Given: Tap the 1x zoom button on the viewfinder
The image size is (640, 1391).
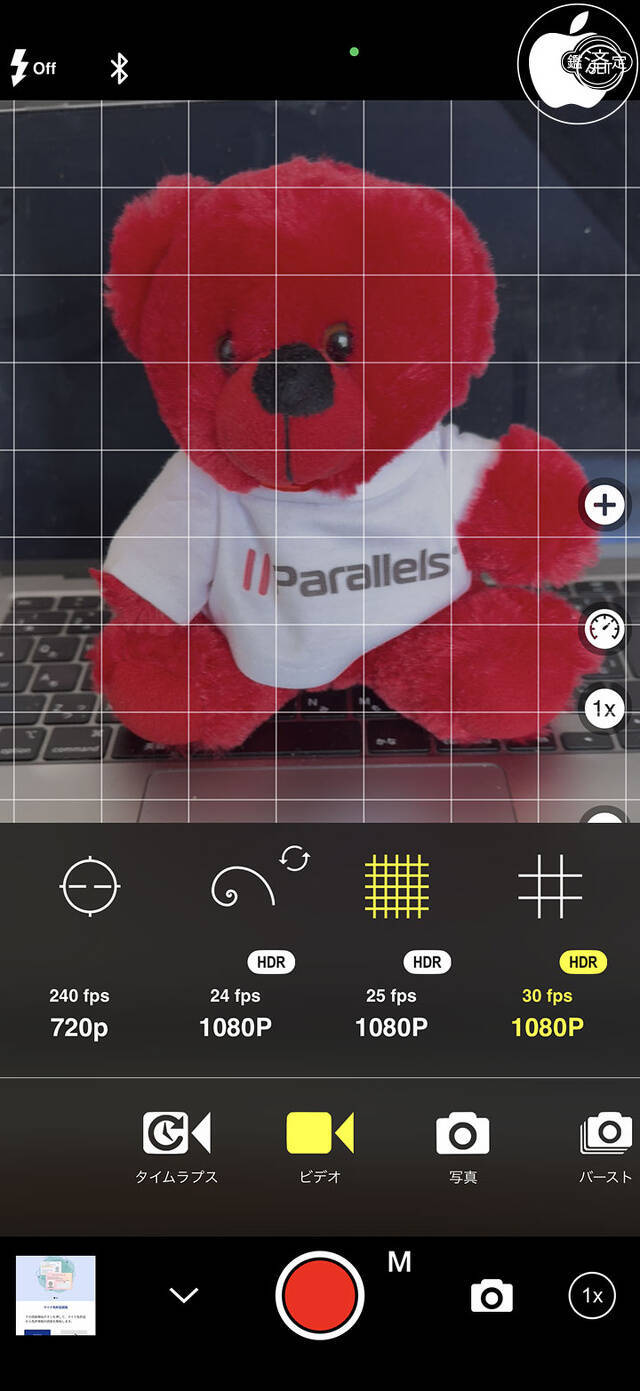Looking at the screenshot, I should pyautogui.click(x=604, y=709).
